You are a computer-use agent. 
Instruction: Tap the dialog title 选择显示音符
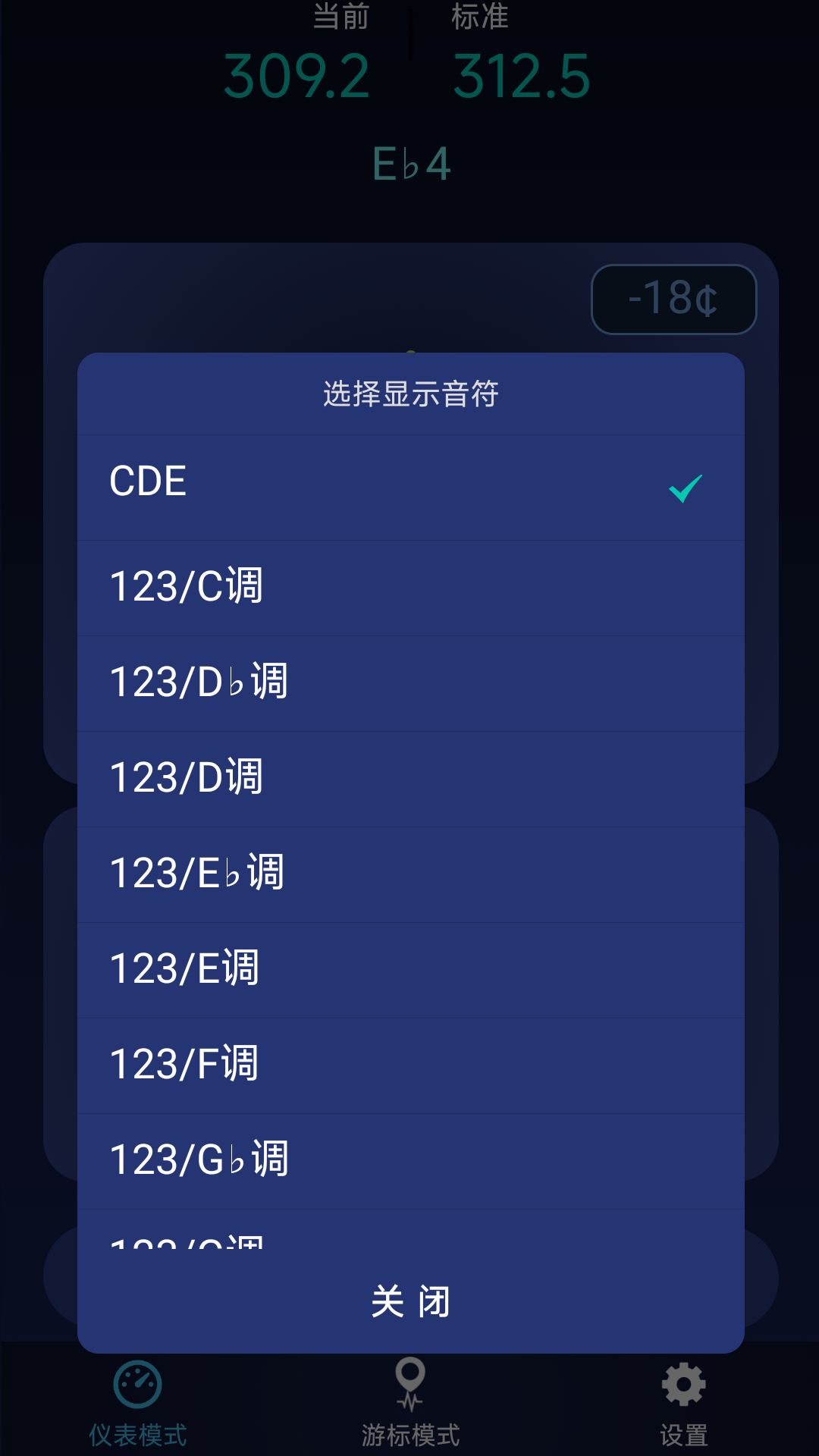pyautogui.click(x=409, y=391)
